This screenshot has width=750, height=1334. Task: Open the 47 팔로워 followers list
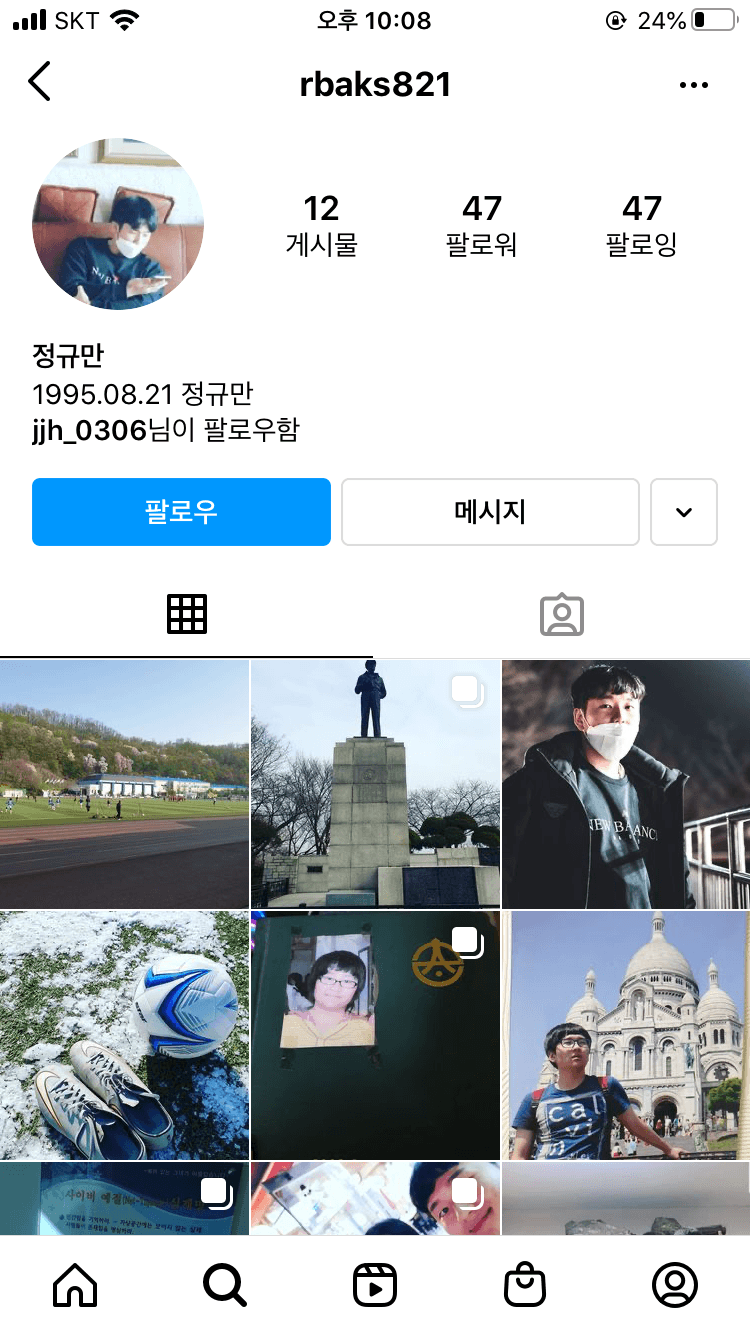pyautogui.click(x=481, y=225)
